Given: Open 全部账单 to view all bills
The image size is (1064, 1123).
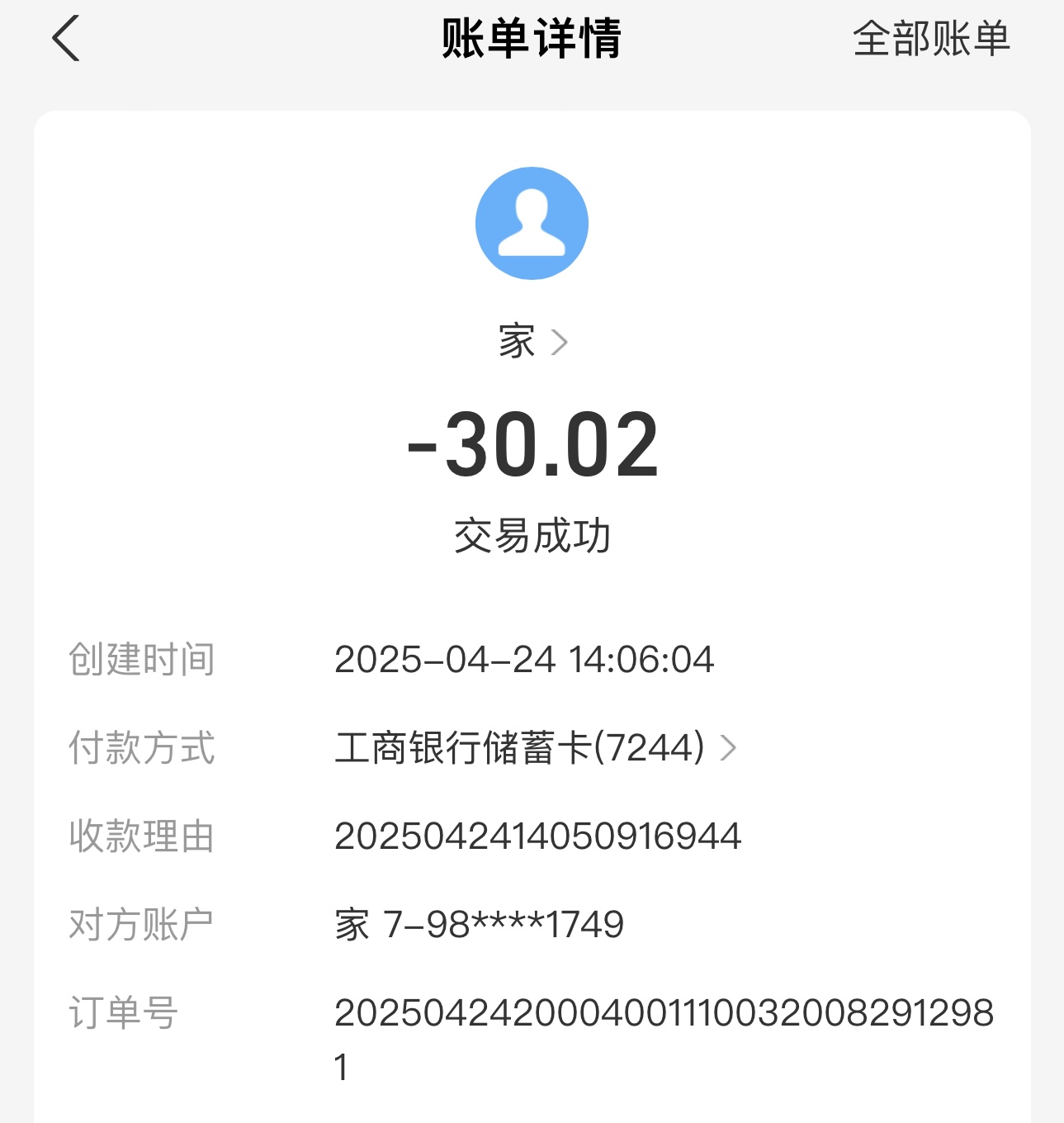Looking at the screenshot, I should pyautogui.click(x=930, y=39).
